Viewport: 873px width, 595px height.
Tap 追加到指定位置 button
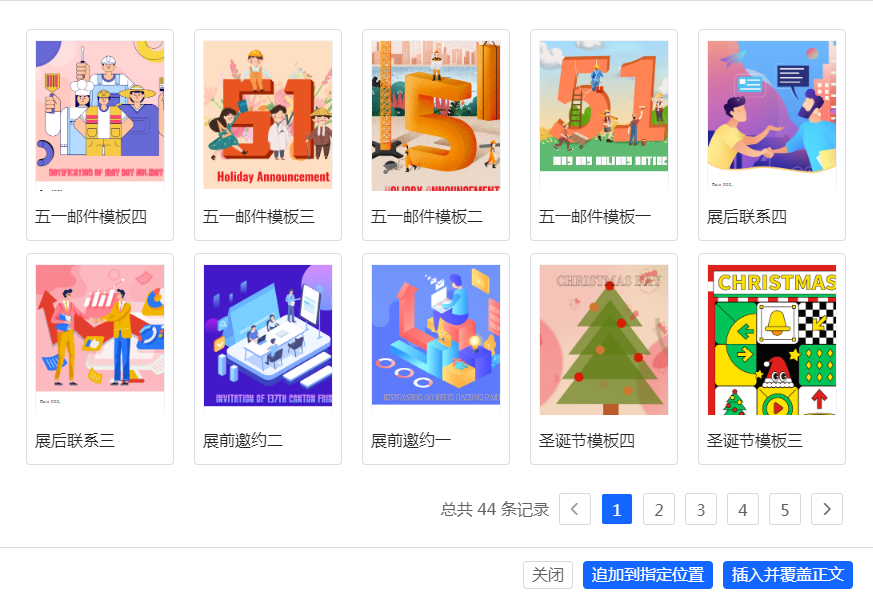[x=648, y=575]
